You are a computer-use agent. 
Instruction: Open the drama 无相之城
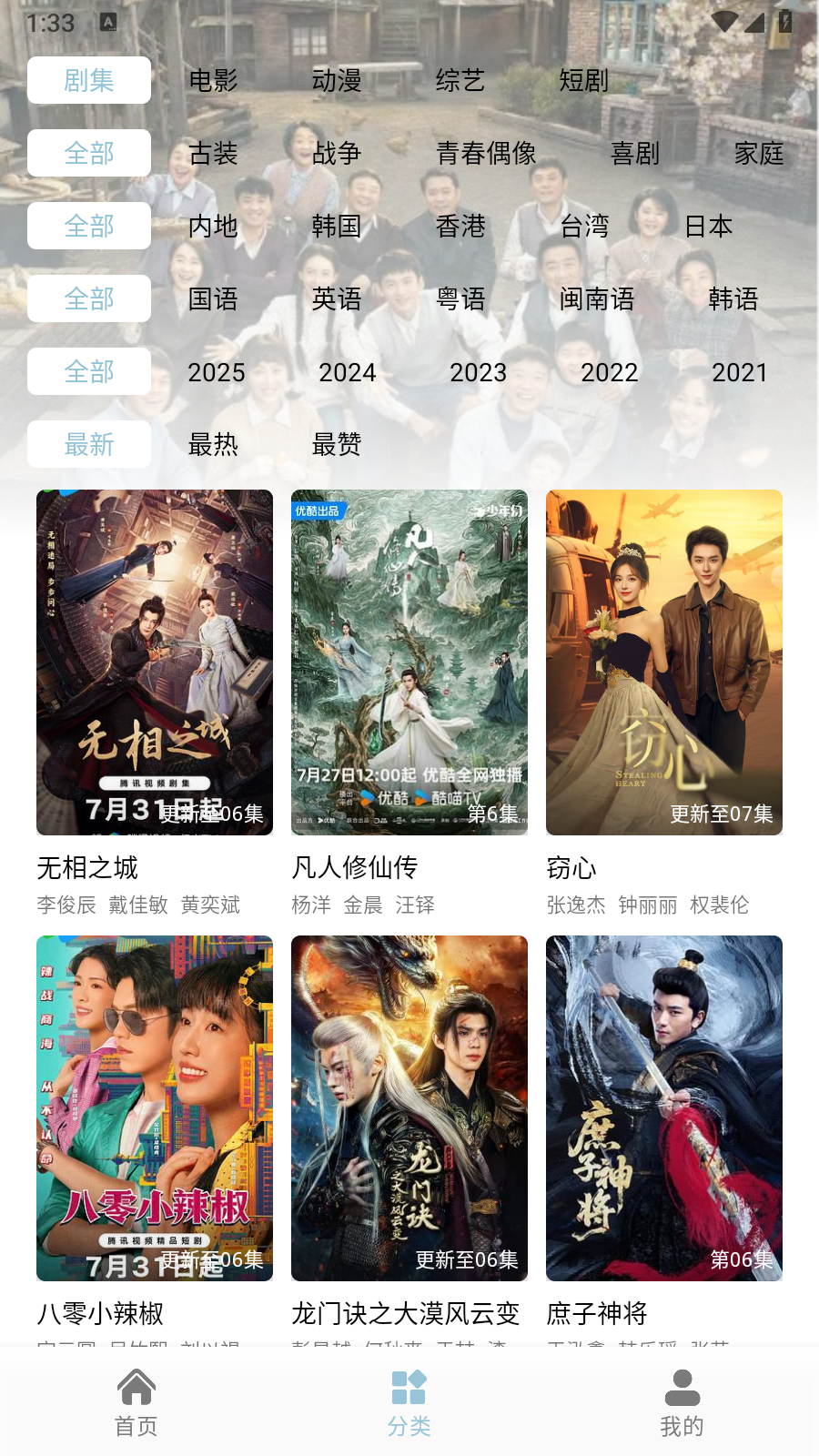(155, 662)
